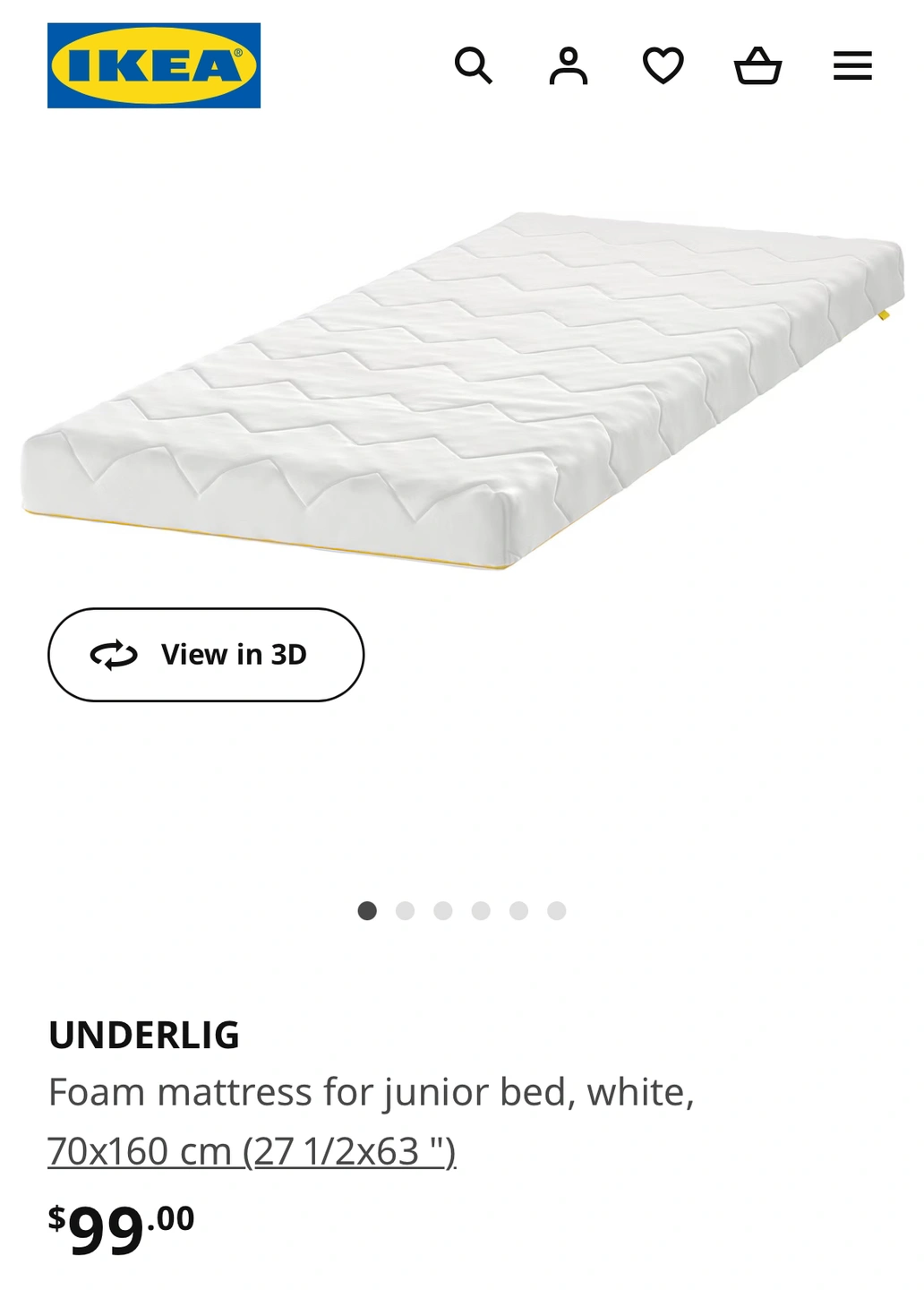The width and height of the screenshot is (924, 1290).
Task: Open the favourites heart icon
Action: [x=663, y=65]
